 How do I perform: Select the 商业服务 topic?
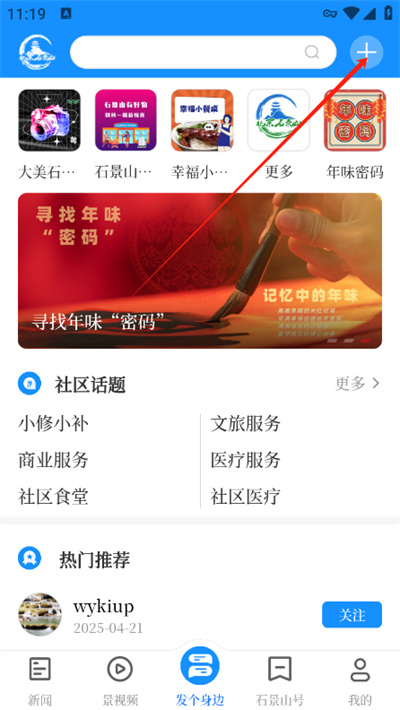[x=53, y=460]
